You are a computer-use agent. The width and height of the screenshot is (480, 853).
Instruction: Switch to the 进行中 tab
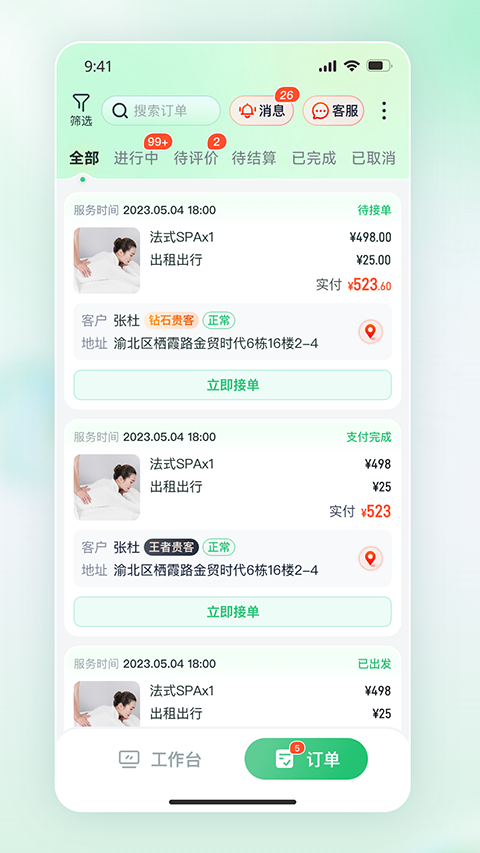point(136,158)
